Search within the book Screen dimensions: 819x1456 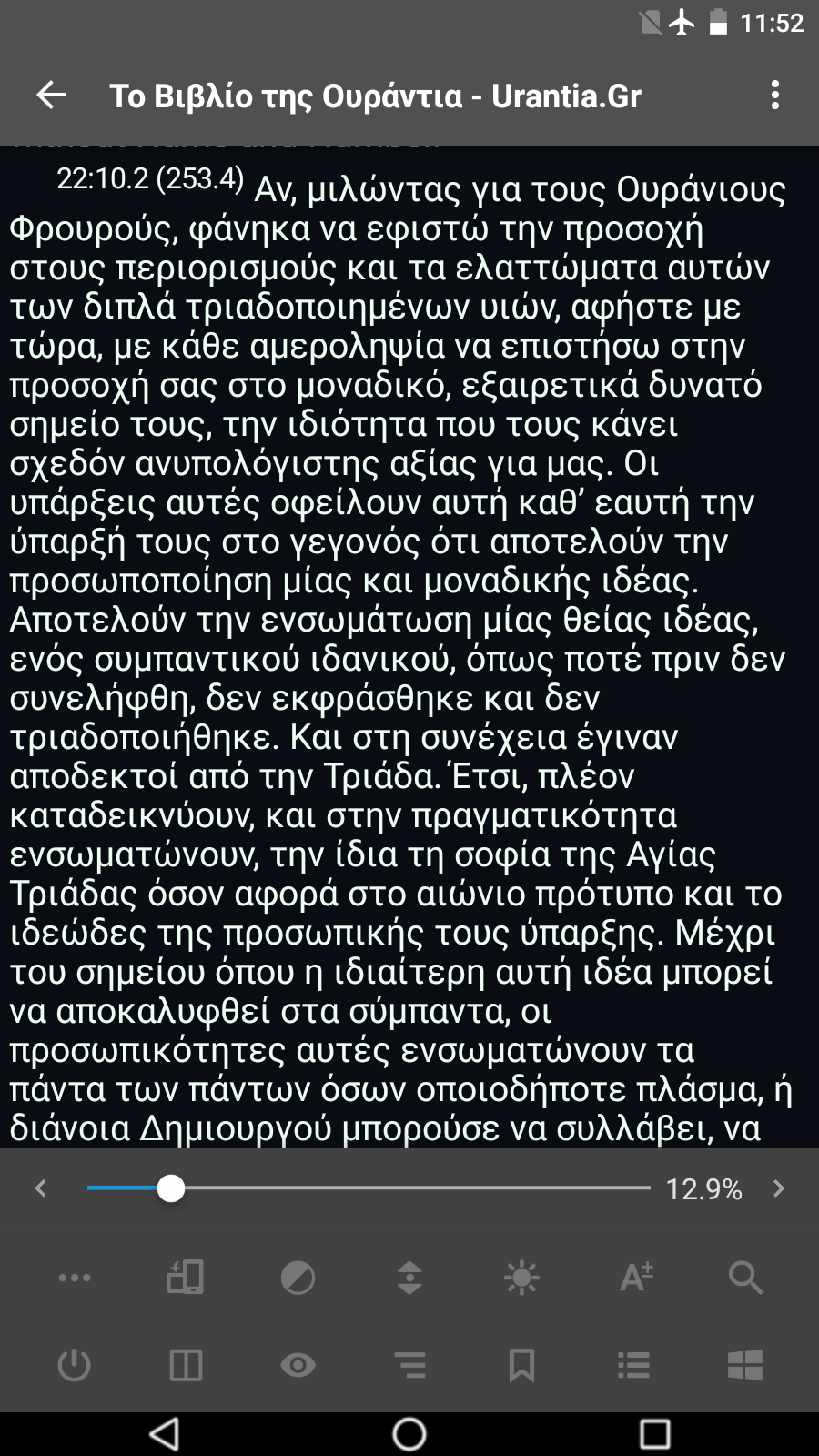click(x=745, y=1278)
